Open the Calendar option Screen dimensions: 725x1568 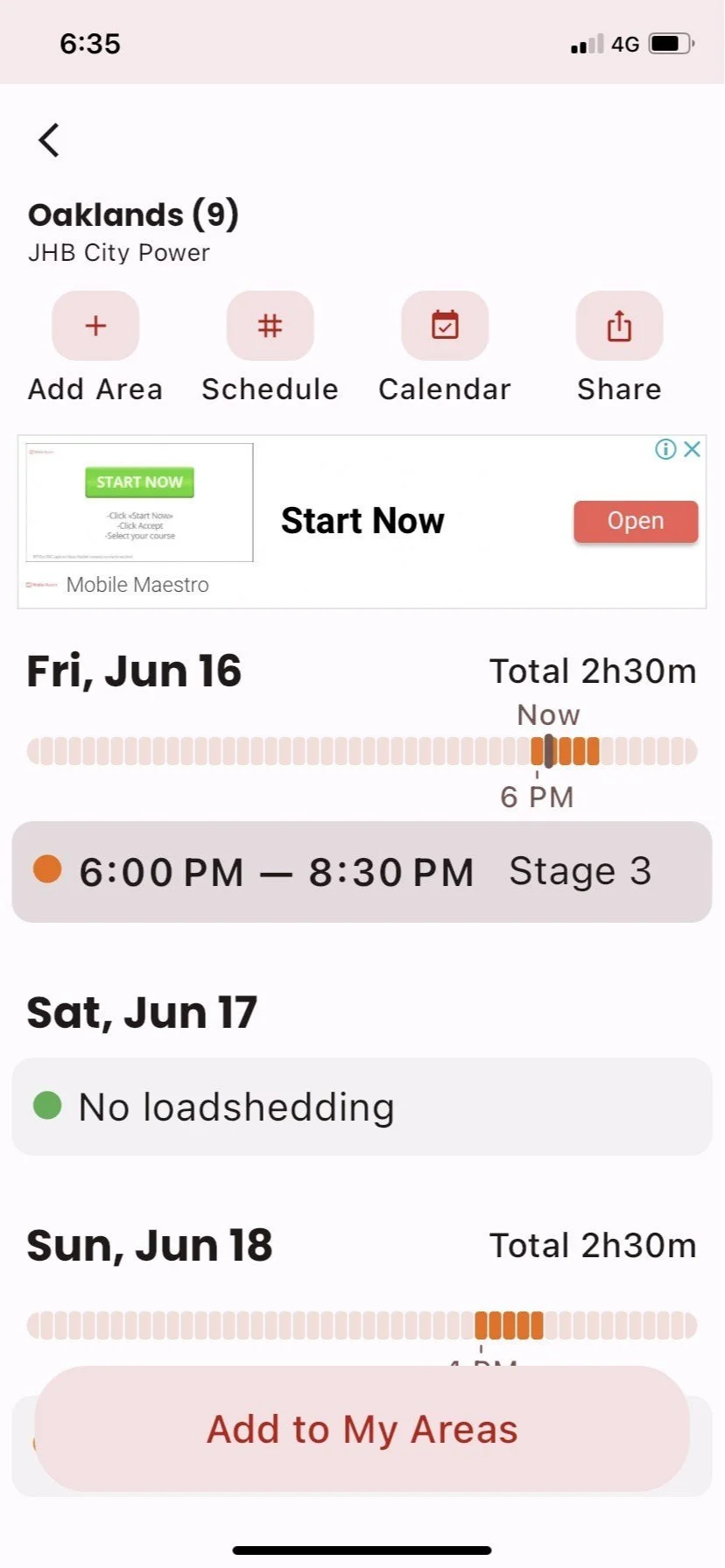coord(445,326)
